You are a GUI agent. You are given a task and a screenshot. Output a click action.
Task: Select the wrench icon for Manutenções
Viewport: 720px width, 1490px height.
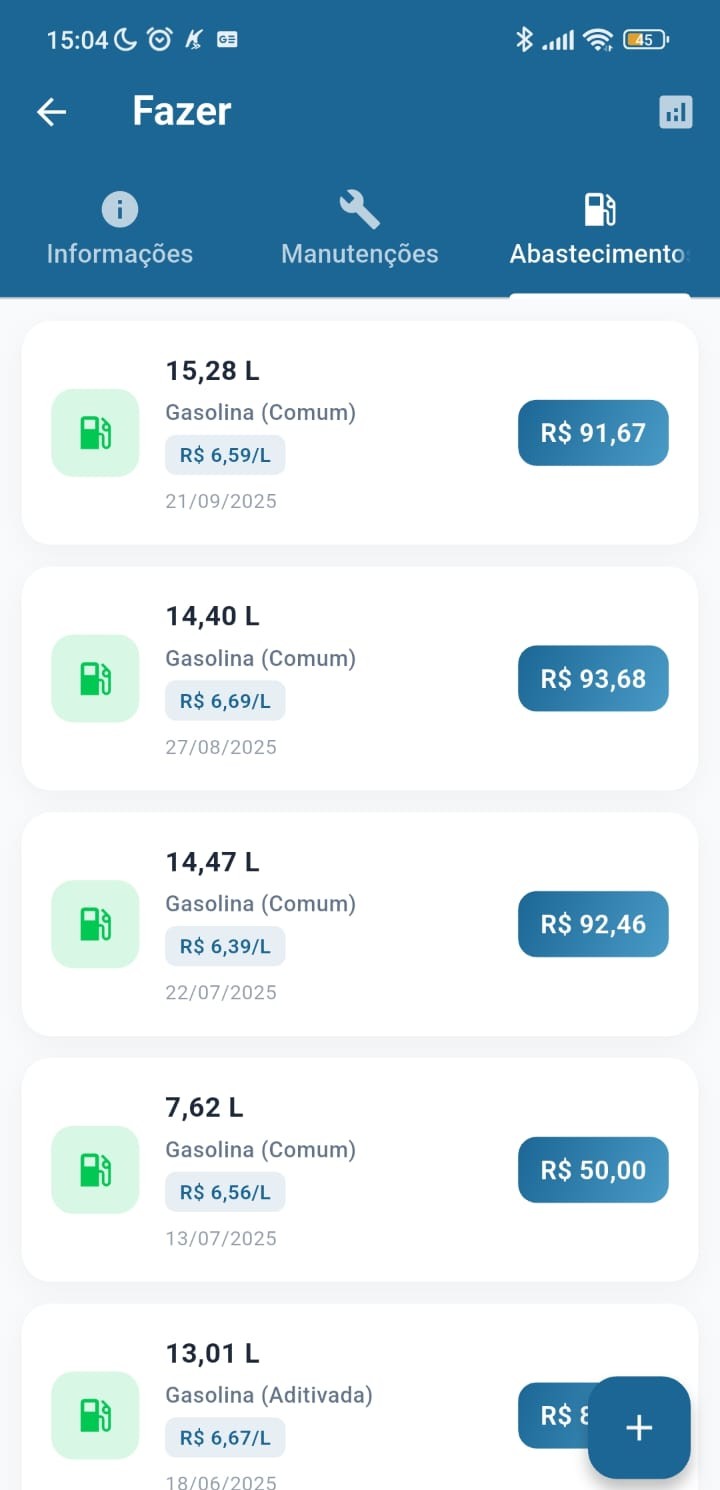[359, 208]
